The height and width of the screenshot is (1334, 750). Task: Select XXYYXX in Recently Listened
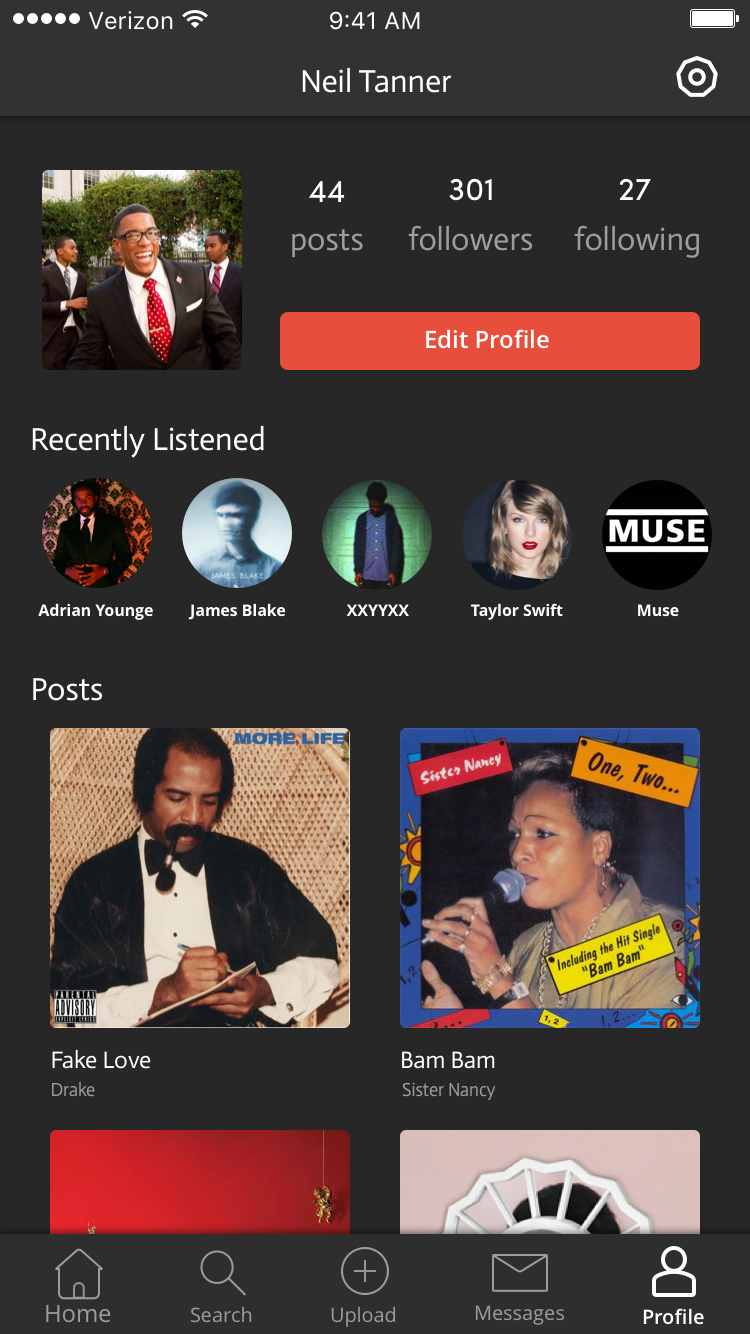(377, 533)
